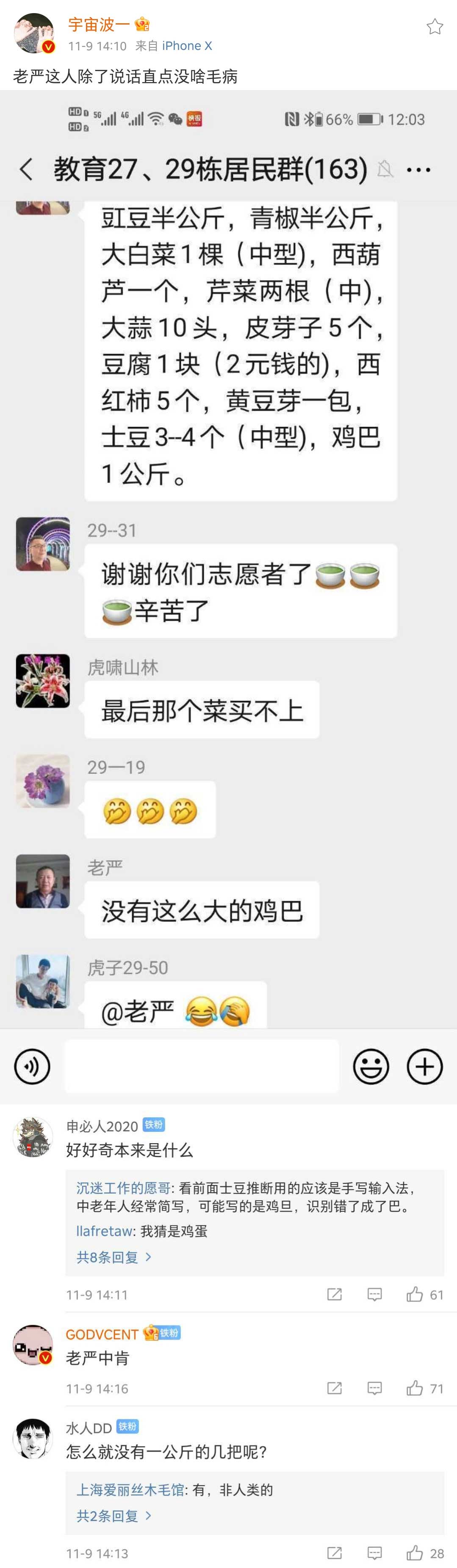The width and height of the screenshot is (457, 1568).
Task: Repost 申必人2020's comment
Action: 334,1295
